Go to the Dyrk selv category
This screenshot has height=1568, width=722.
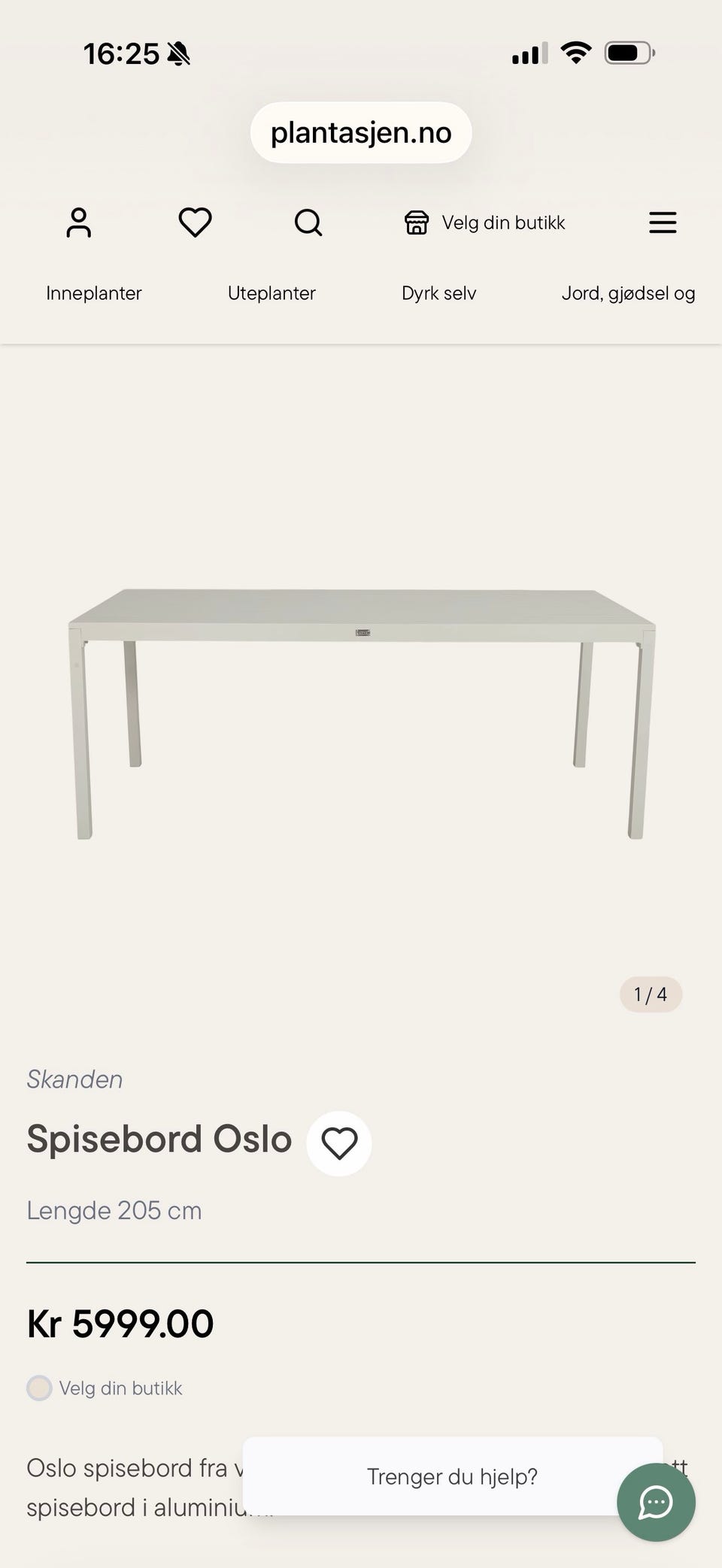tap(438, 293)
